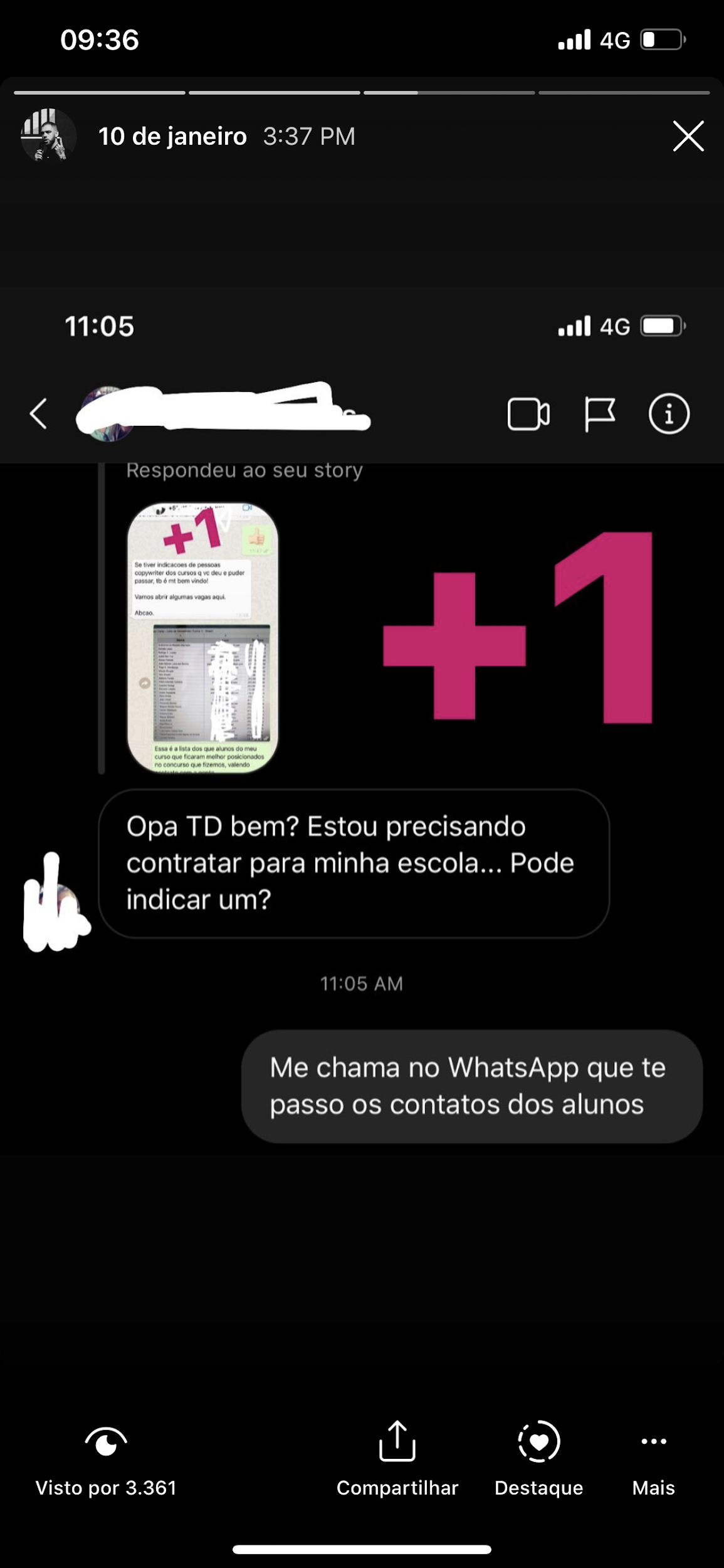Open the Visto por 3.361 viewers list
The width and height of the screenshot is (724, 1568).
[106, 1460]
